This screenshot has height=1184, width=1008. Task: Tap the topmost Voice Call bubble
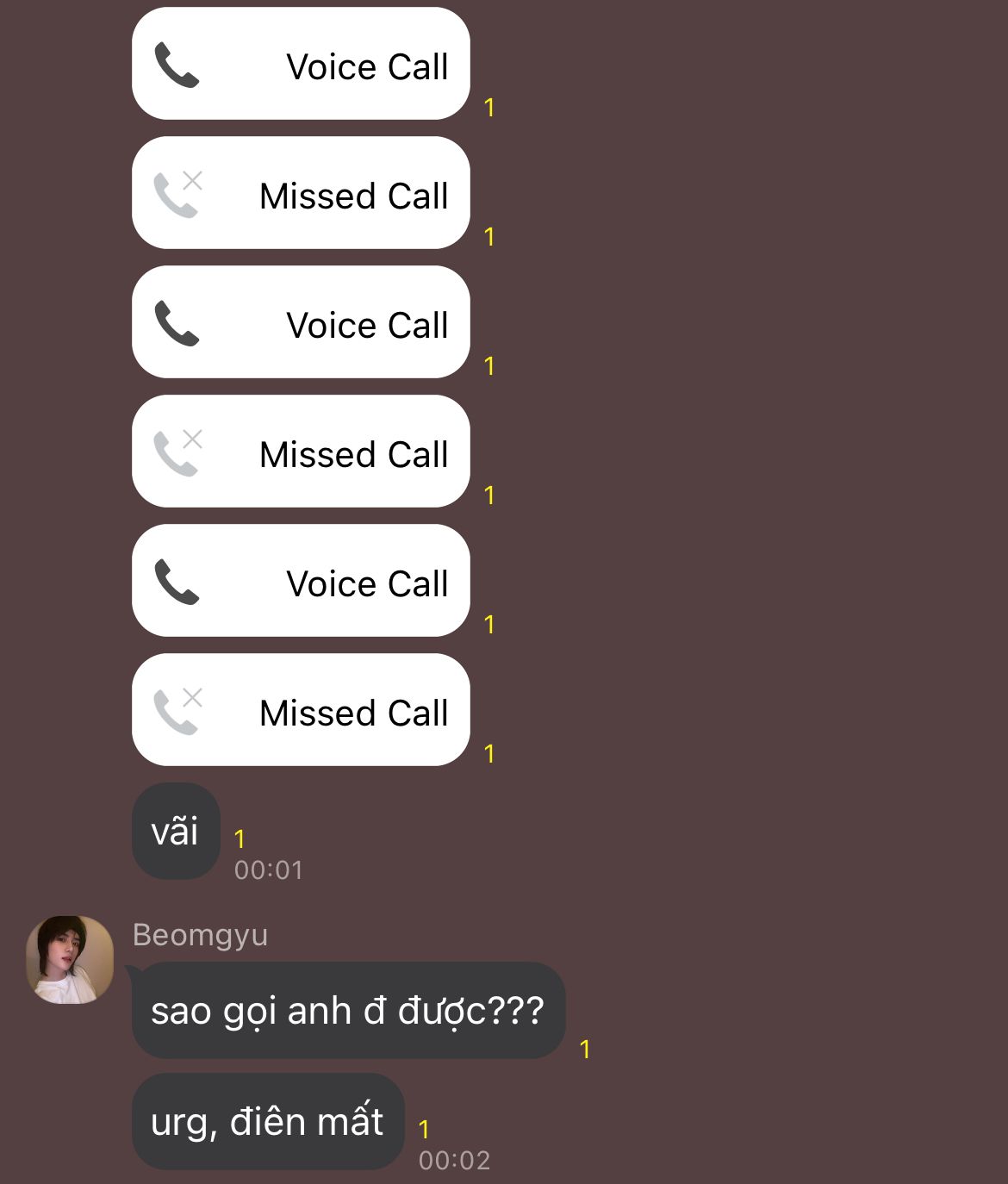click(301, 64)
